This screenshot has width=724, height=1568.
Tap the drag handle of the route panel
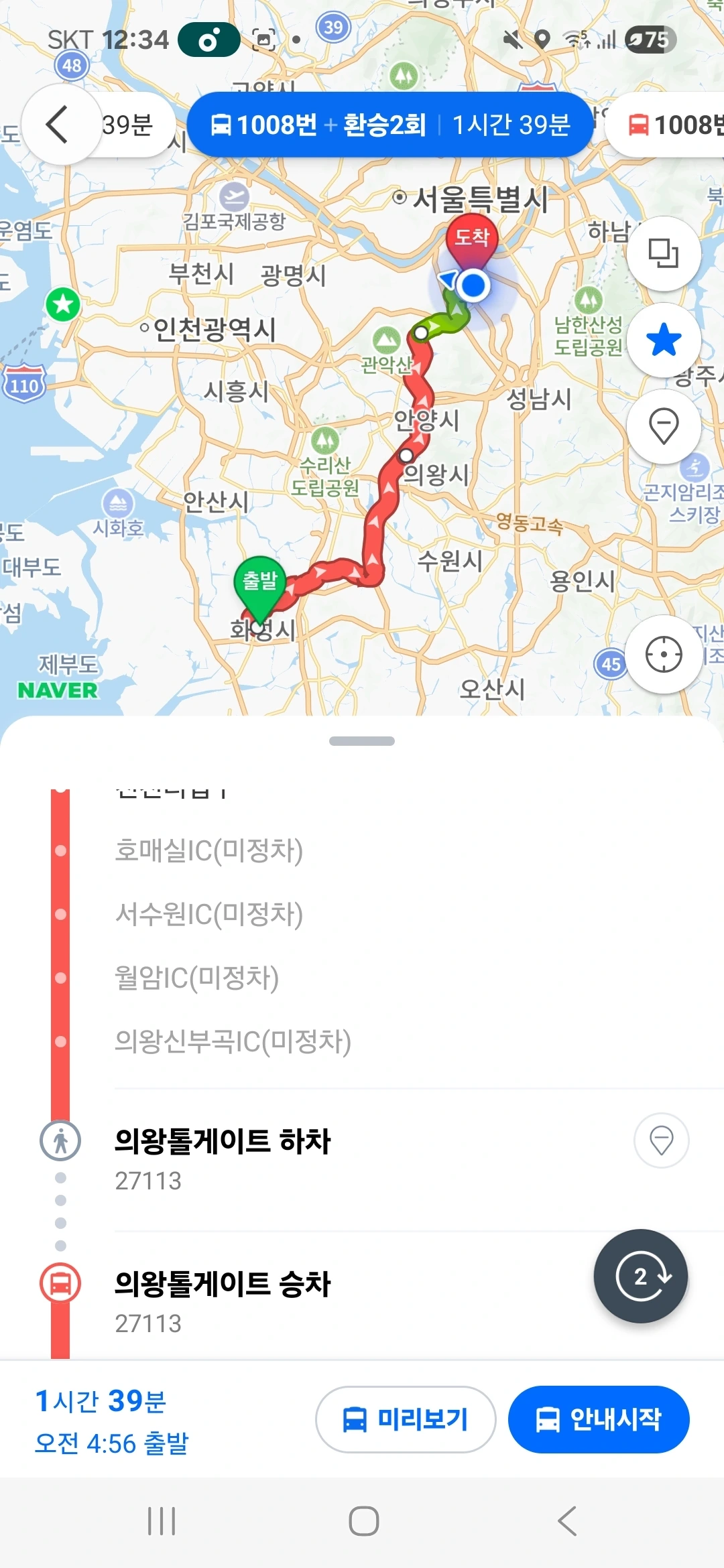362,741
